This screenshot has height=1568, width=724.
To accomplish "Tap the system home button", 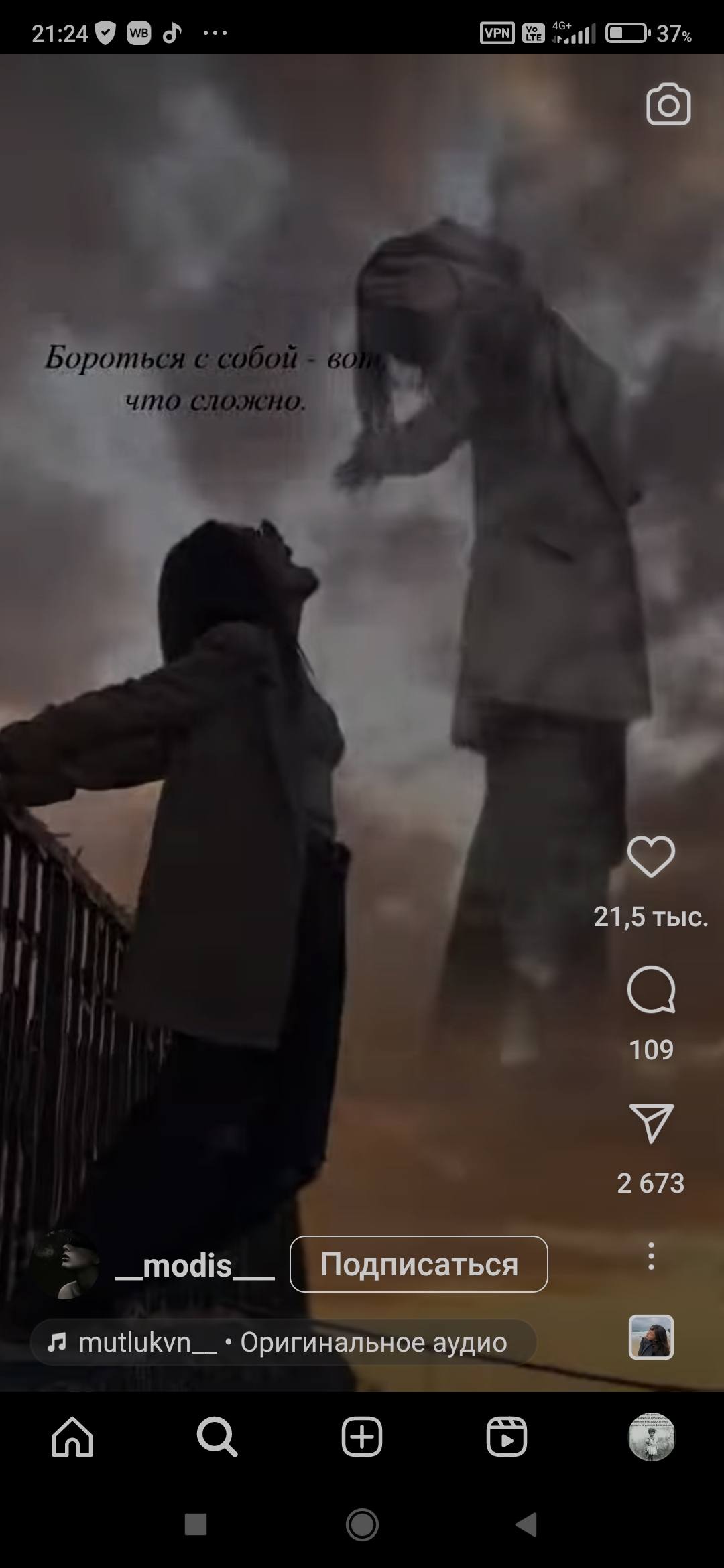I will [362, 1524].
